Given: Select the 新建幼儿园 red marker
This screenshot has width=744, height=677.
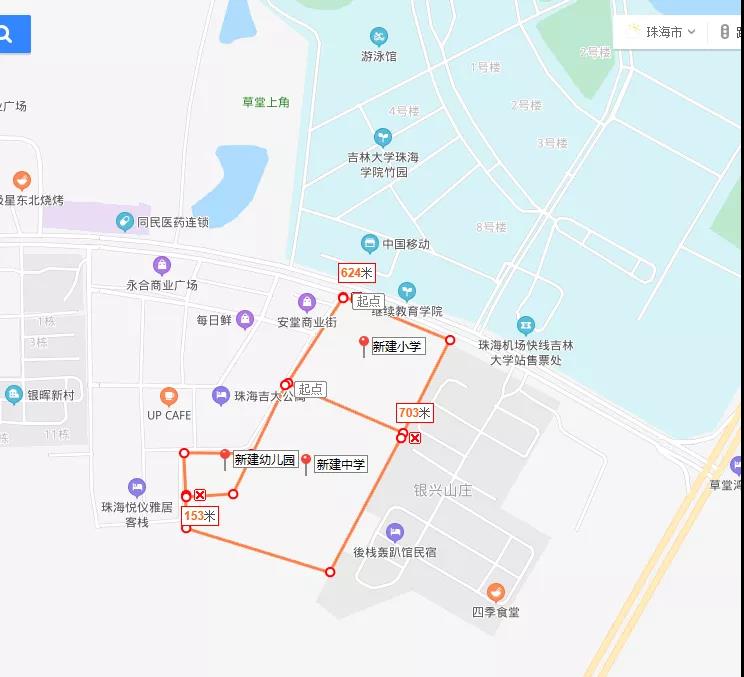Looking at the screenshot, I should (225, 459).
